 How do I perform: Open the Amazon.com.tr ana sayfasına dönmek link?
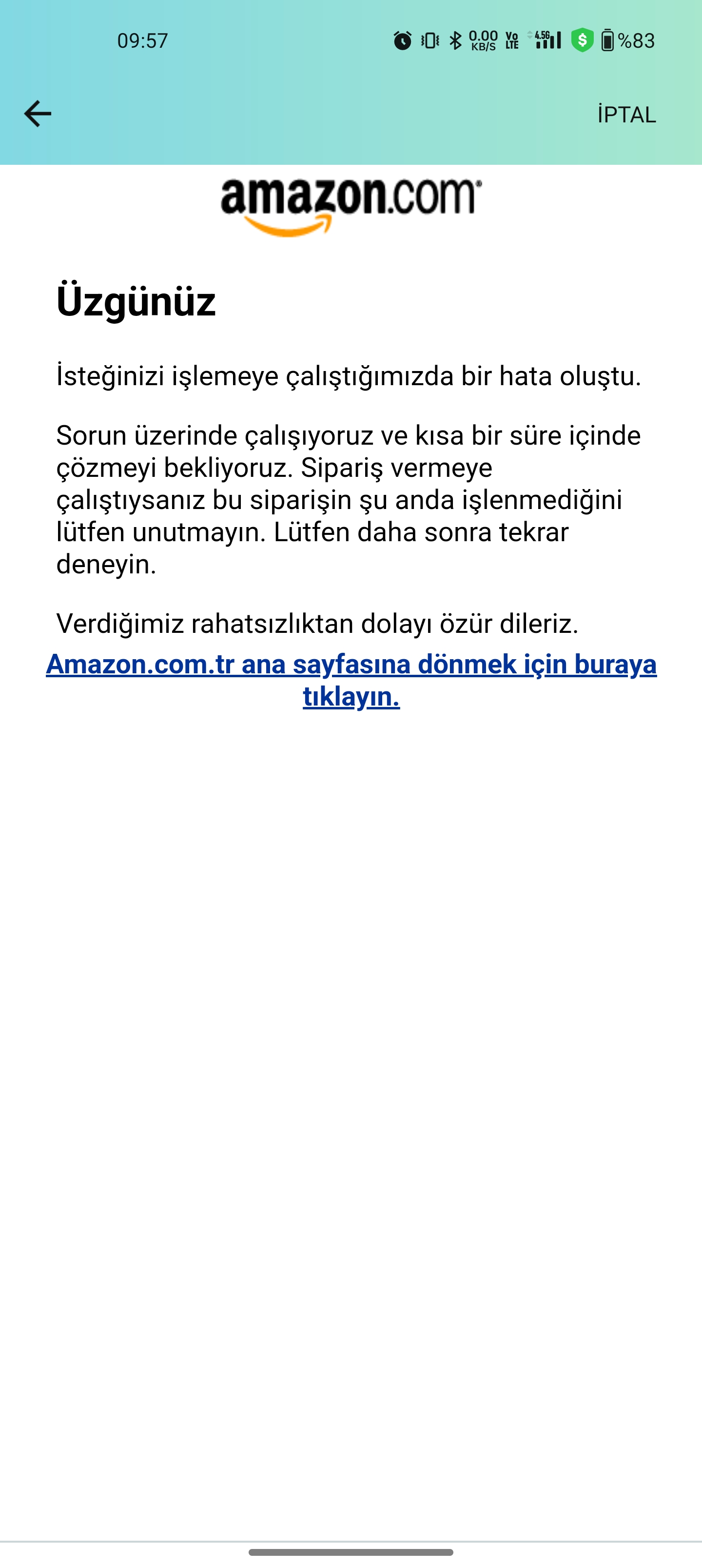click(x=351, y=680)
